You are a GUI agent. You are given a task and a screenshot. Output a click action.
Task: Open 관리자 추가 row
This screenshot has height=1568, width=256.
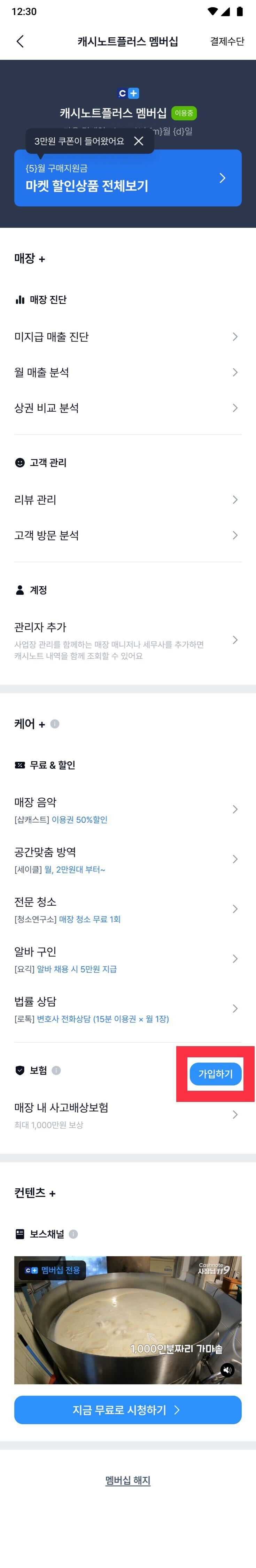128,640
